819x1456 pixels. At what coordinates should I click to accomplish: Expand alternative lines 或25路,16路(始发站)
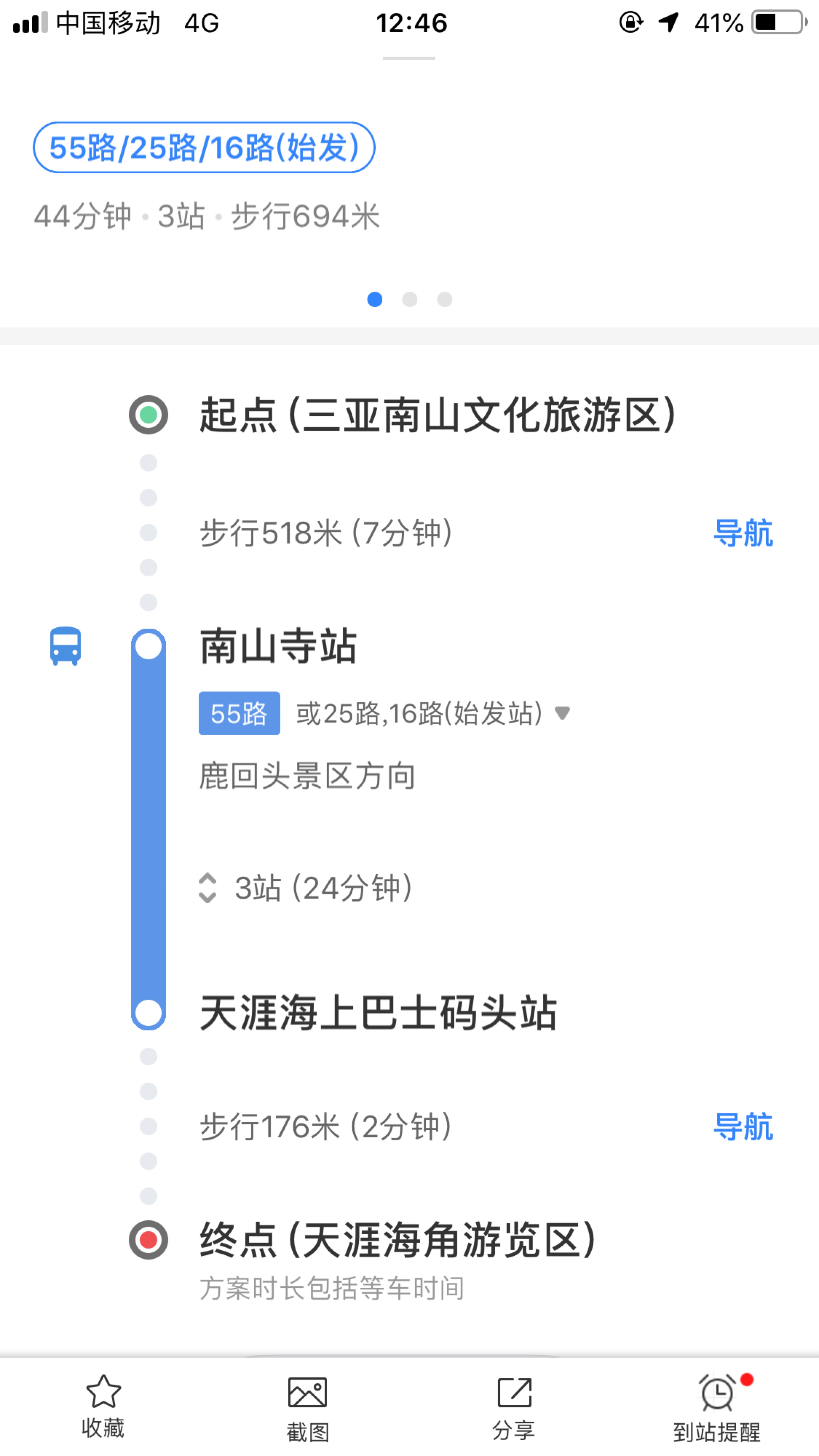tap(433, 713)
